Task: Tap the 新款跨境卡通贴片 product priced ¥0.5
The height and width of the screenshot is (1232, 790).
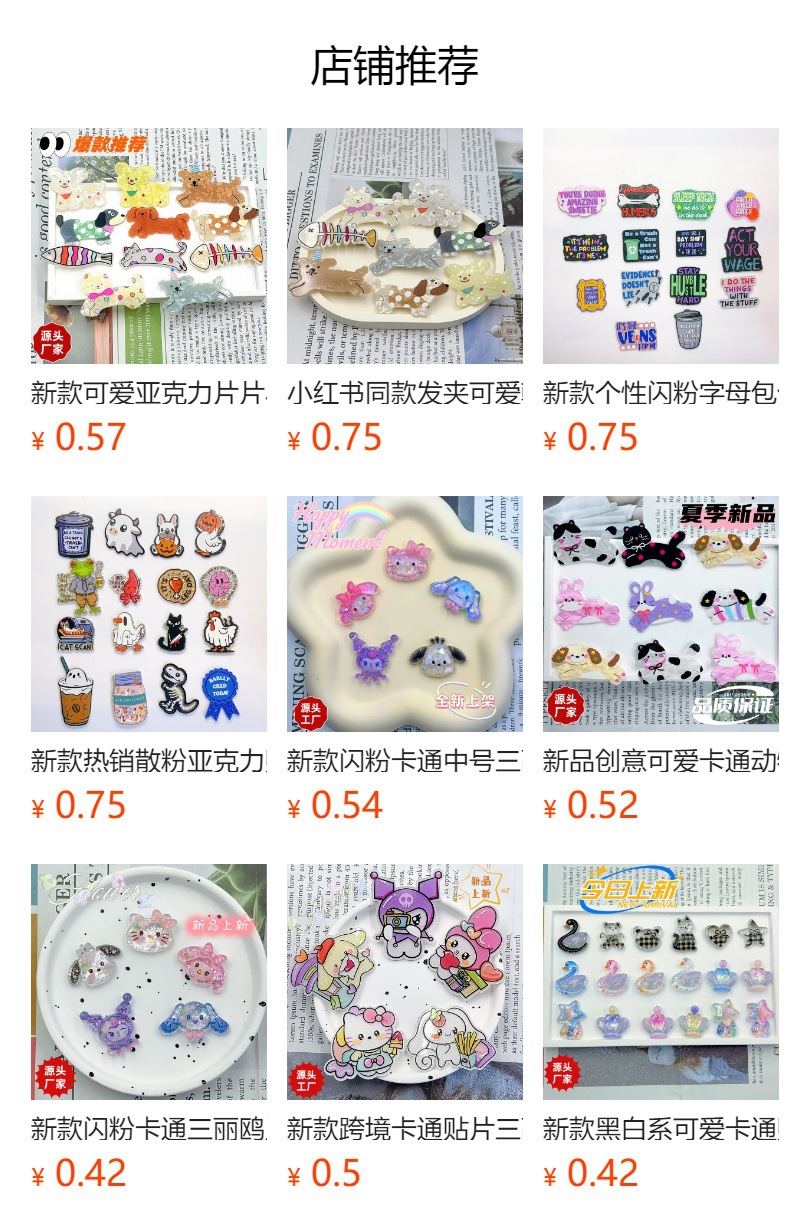Action: click(x=405, y=982)
